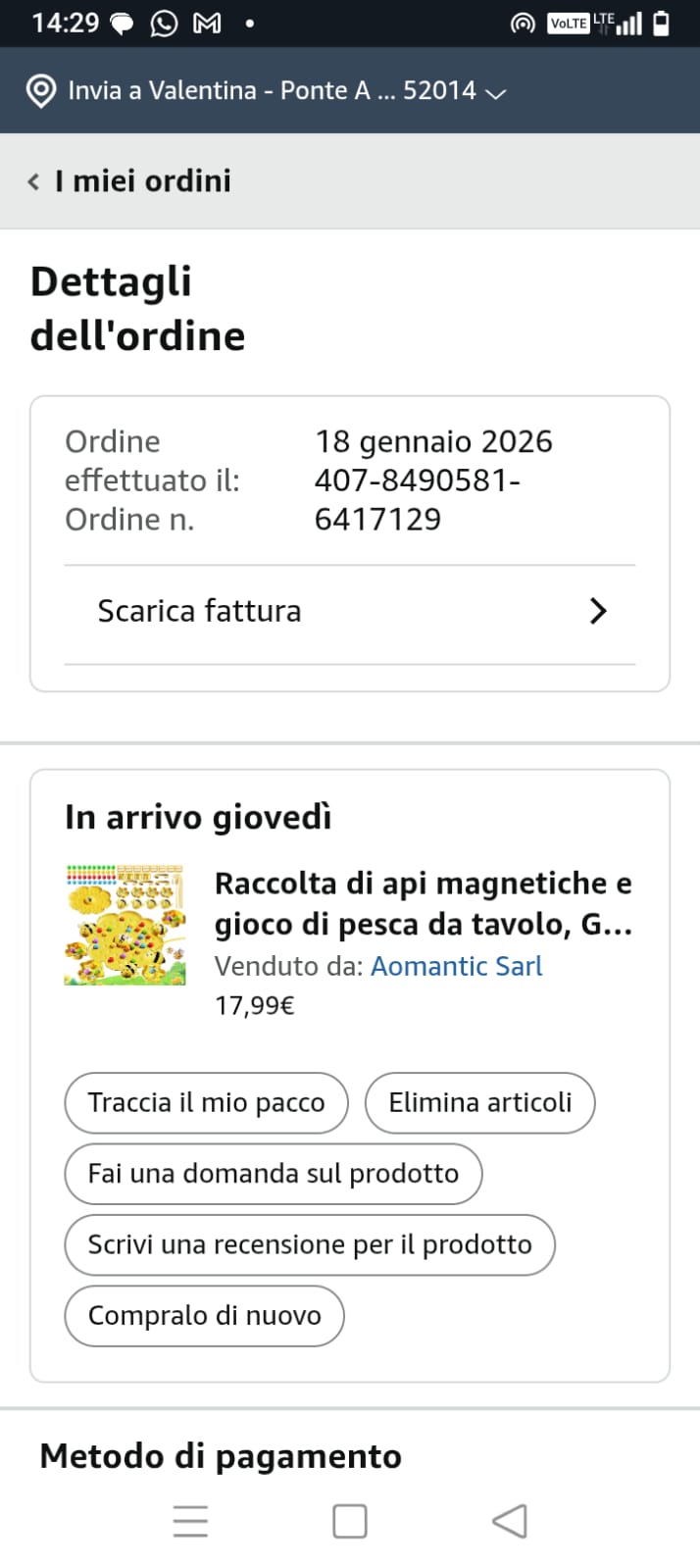
Task: Tap the system back triangle
Action: coord(509,1522)
